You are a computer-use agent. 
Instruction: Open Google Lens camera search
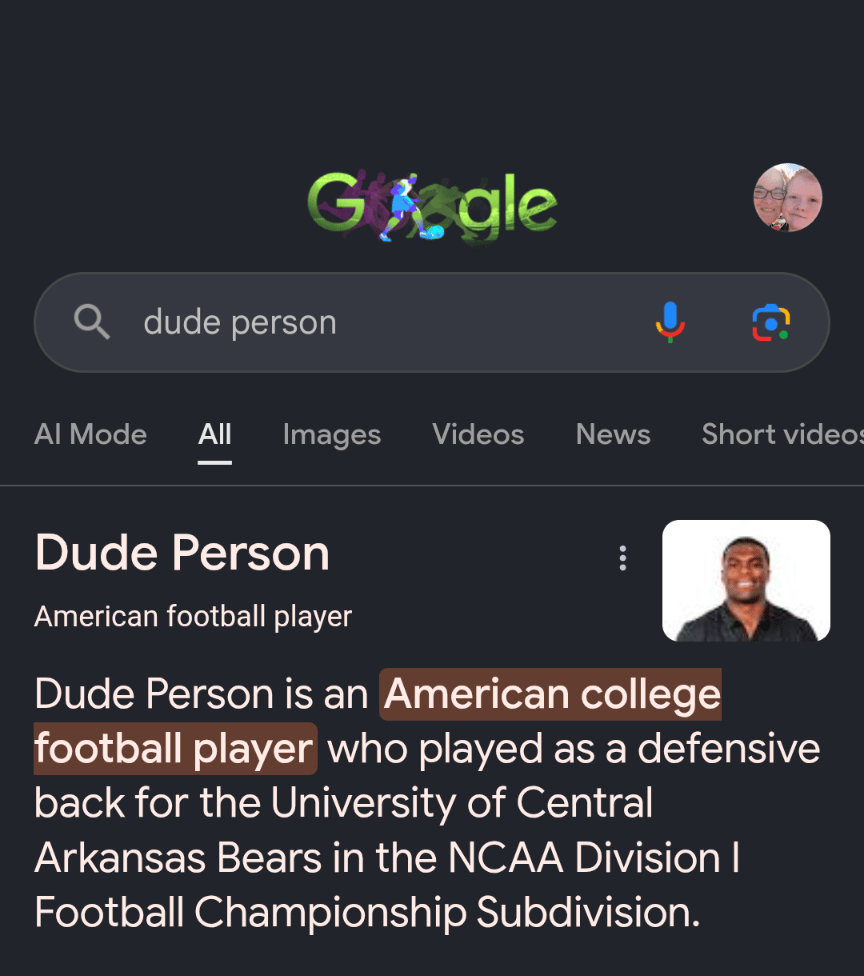771,322
